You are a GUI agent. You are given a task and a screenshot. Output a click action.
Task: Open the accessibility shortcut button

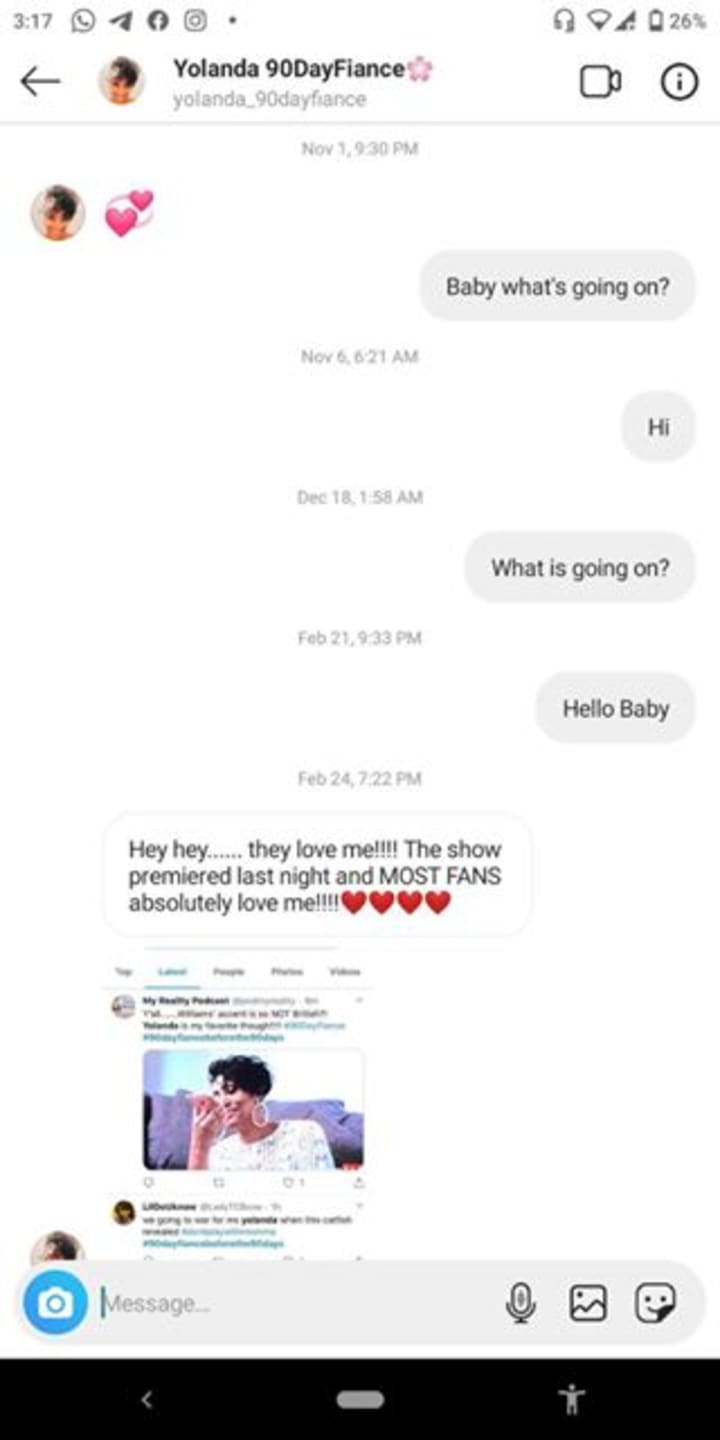click(572, 1399)
